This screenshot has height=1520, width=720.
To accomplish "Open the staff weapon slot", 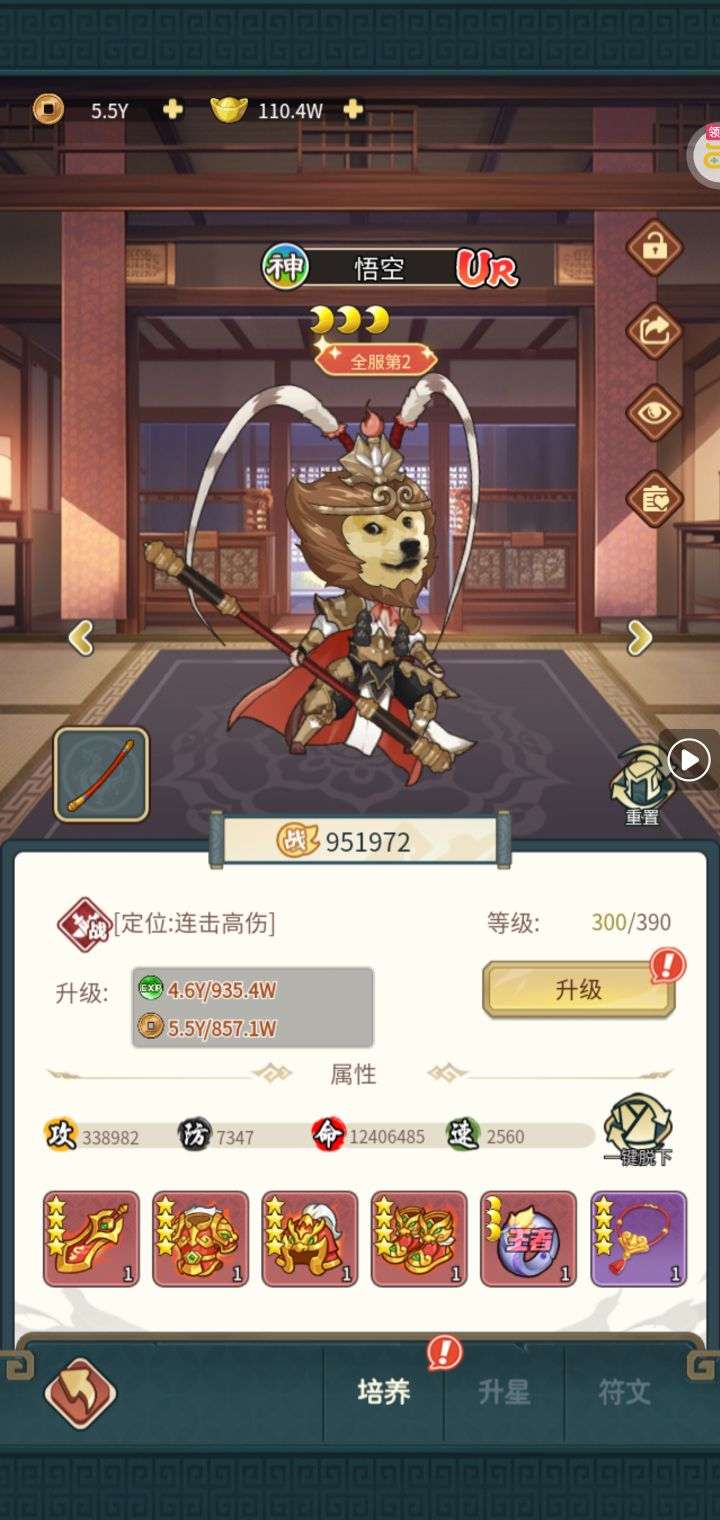I will pos(101,775).
